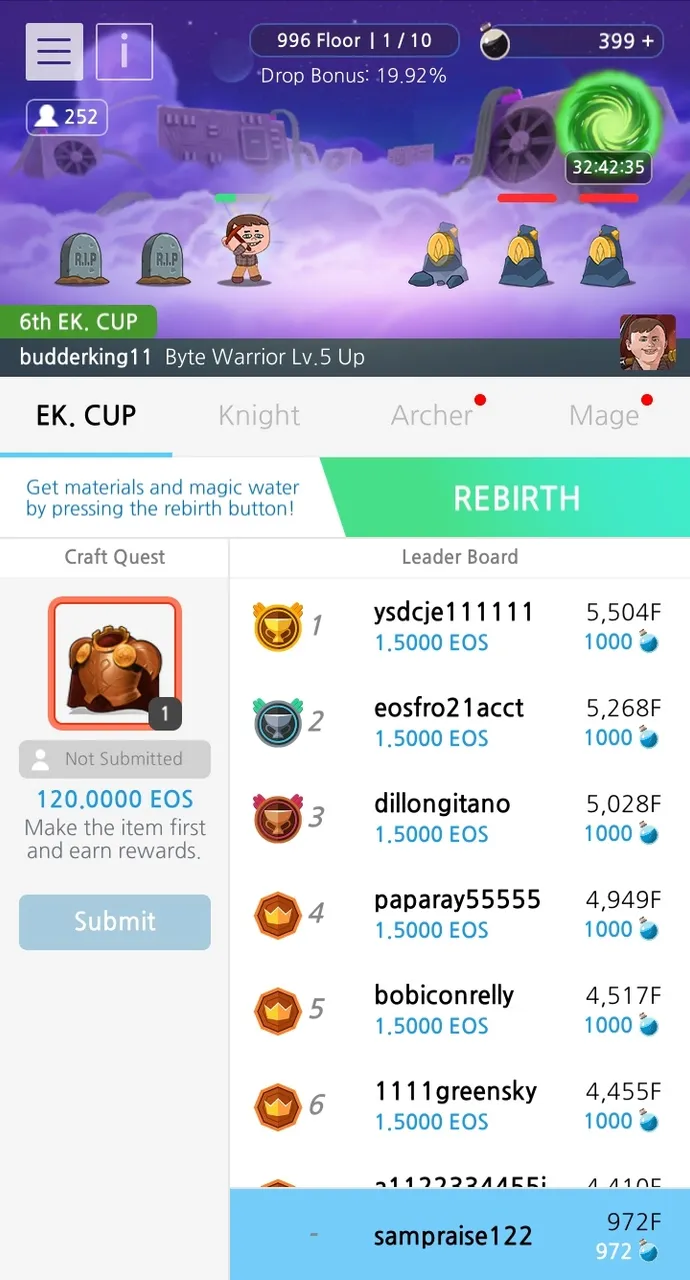
Task: Tap the REBIRTH button
Action: (516, 498)
